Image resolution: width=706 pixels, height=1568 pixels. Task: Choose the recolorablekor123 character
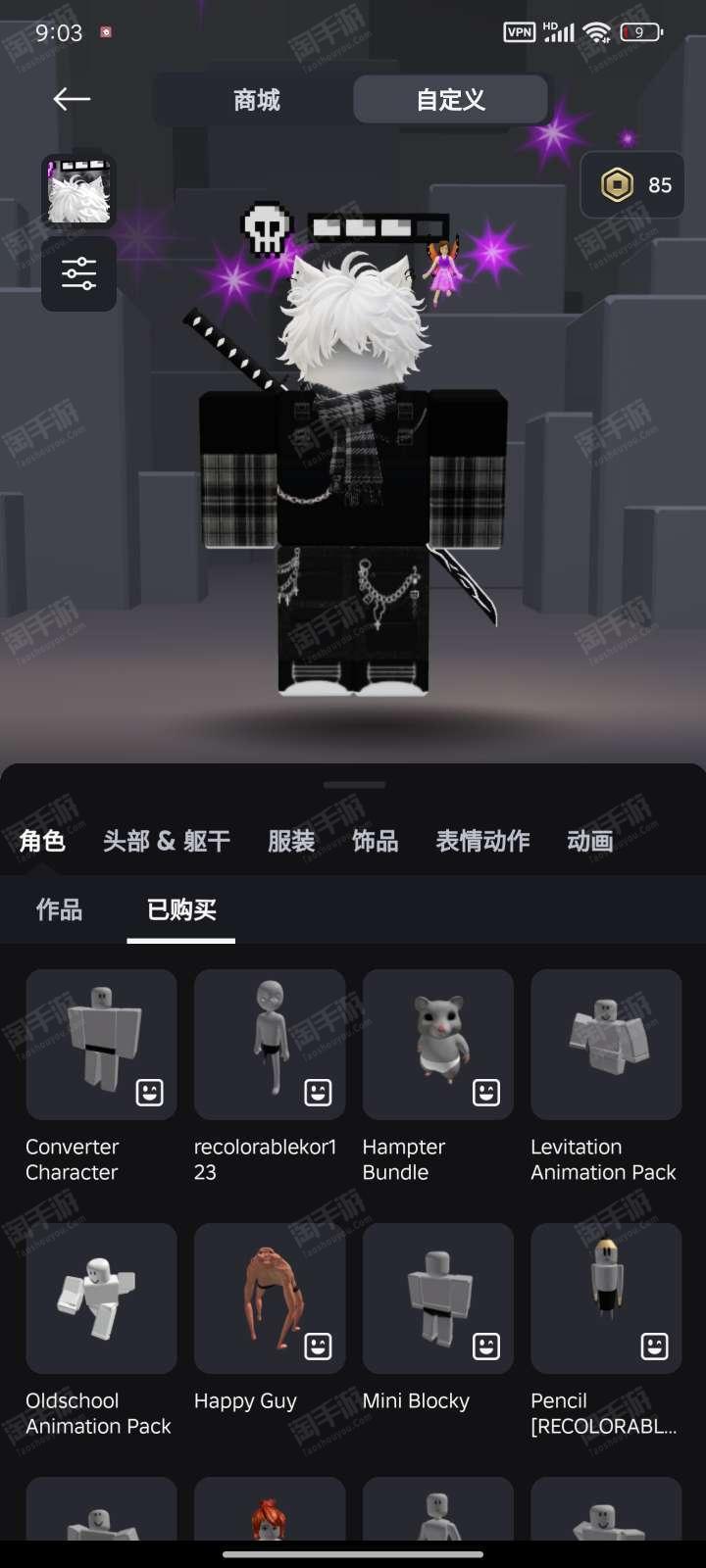(270, 1045)
